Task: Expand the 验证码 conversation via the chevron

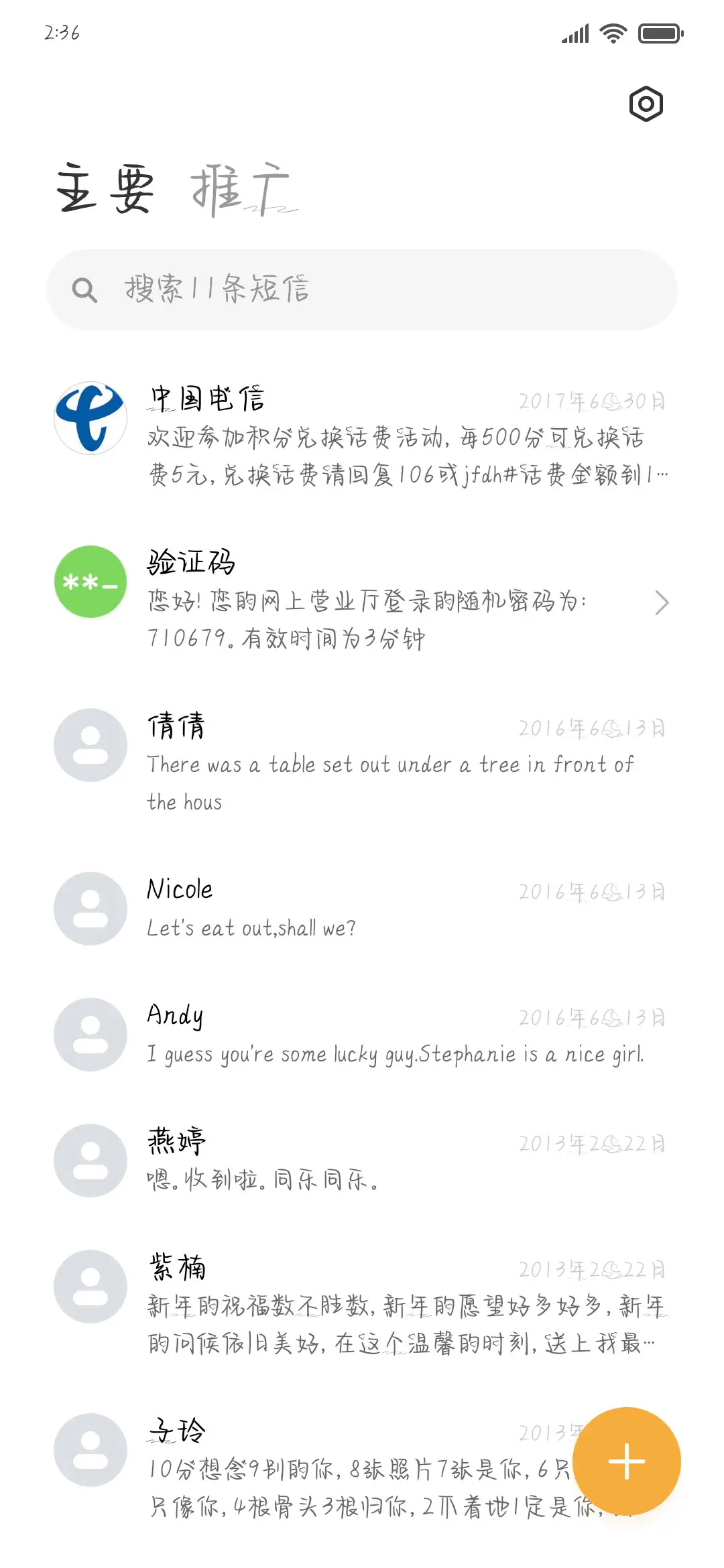Action: tap(662, 602)
